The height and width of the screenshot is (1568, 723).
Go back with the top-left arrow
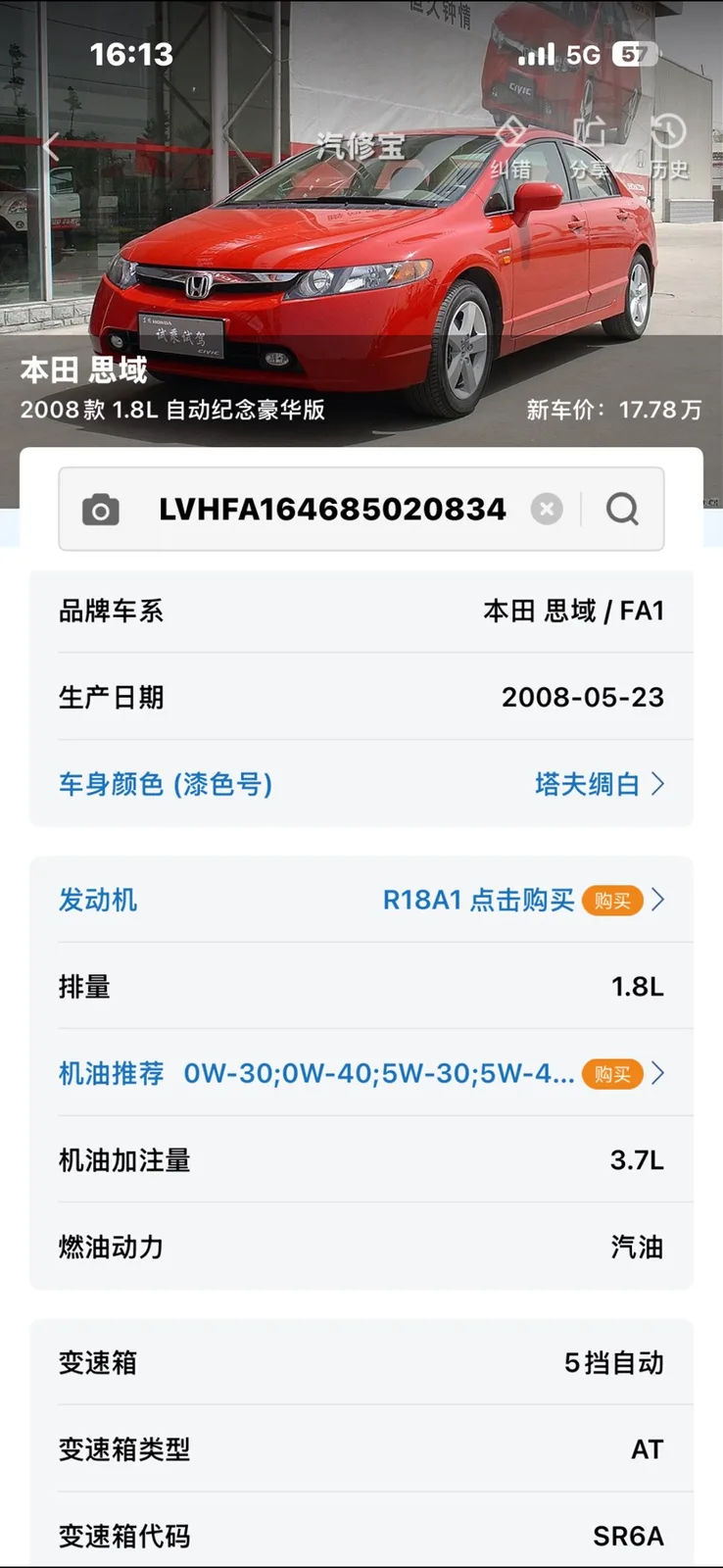[52, 147]
